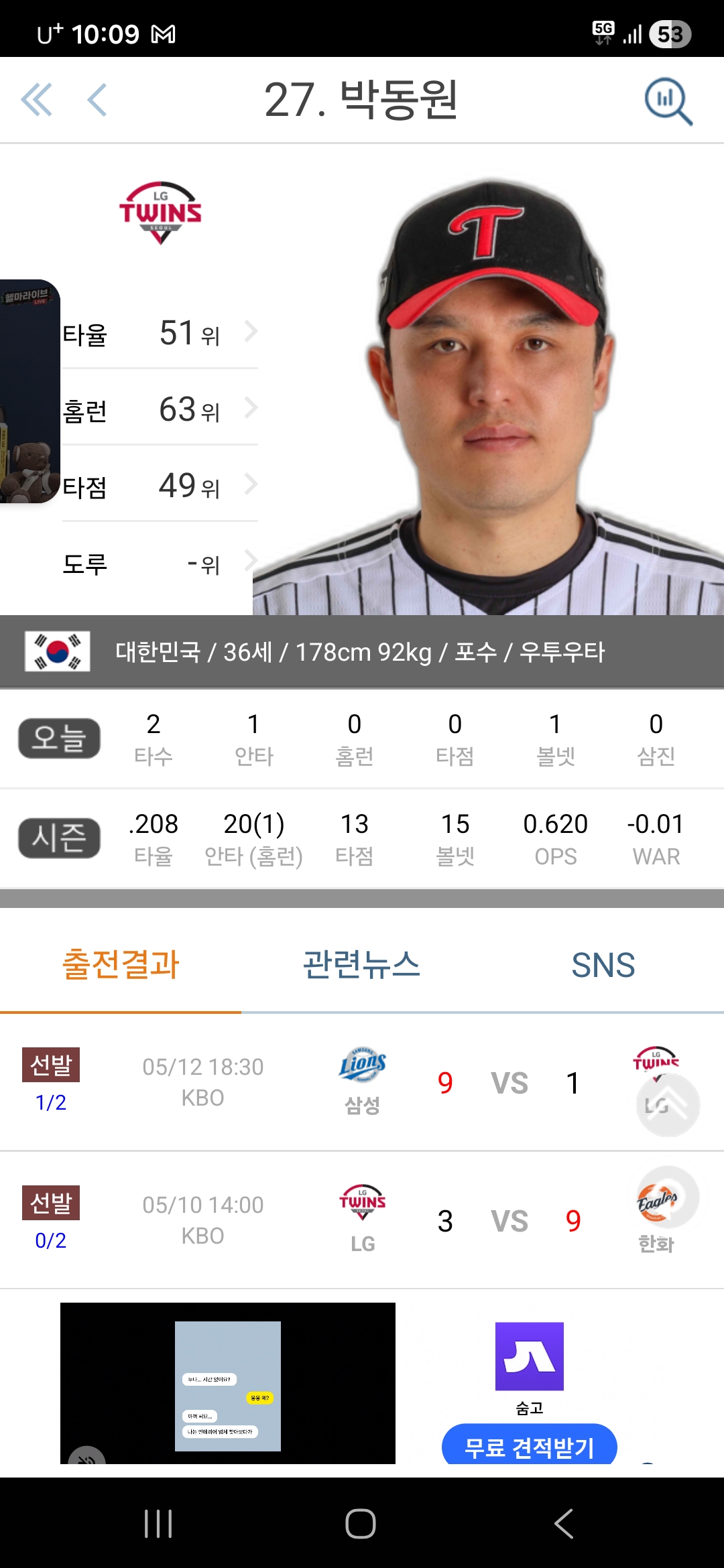The image size is (724, 1568).
Task: Open the 홈런 ranking row
Action: coord(160,408)
